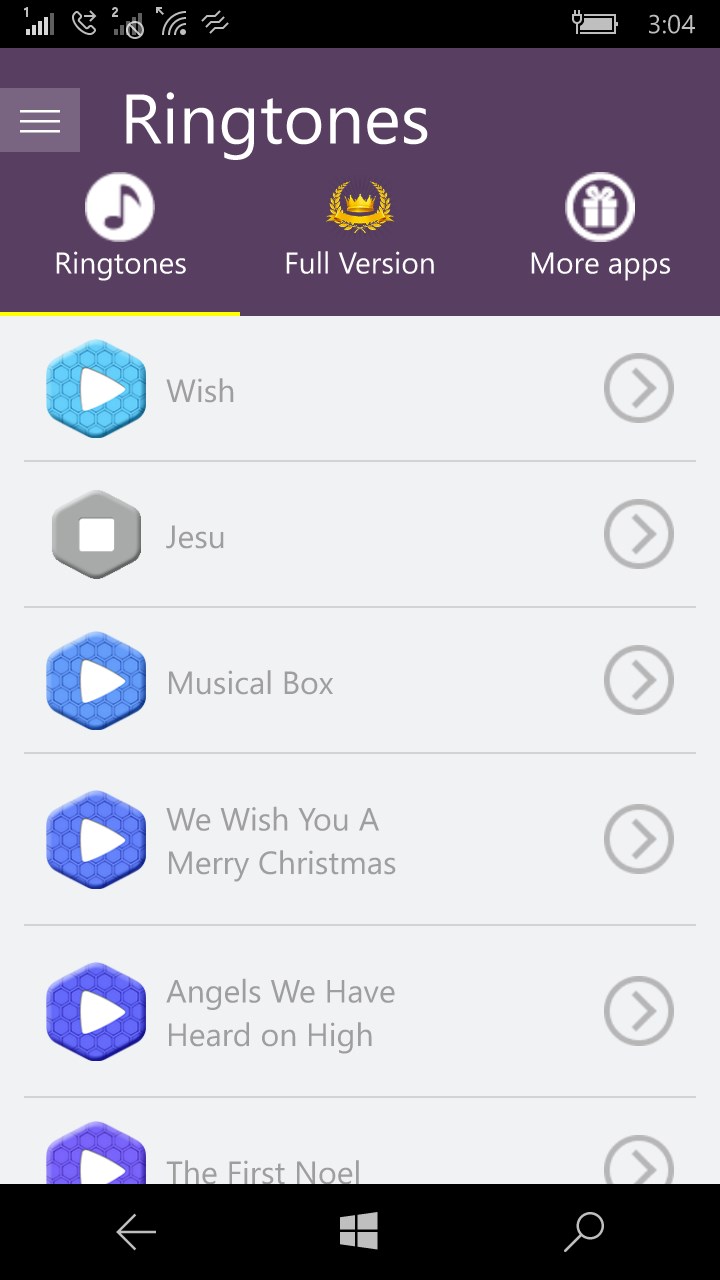Play The First Noel ringtone
This screenshot has width=720, height=1280.
click(x=96, y=1160)
